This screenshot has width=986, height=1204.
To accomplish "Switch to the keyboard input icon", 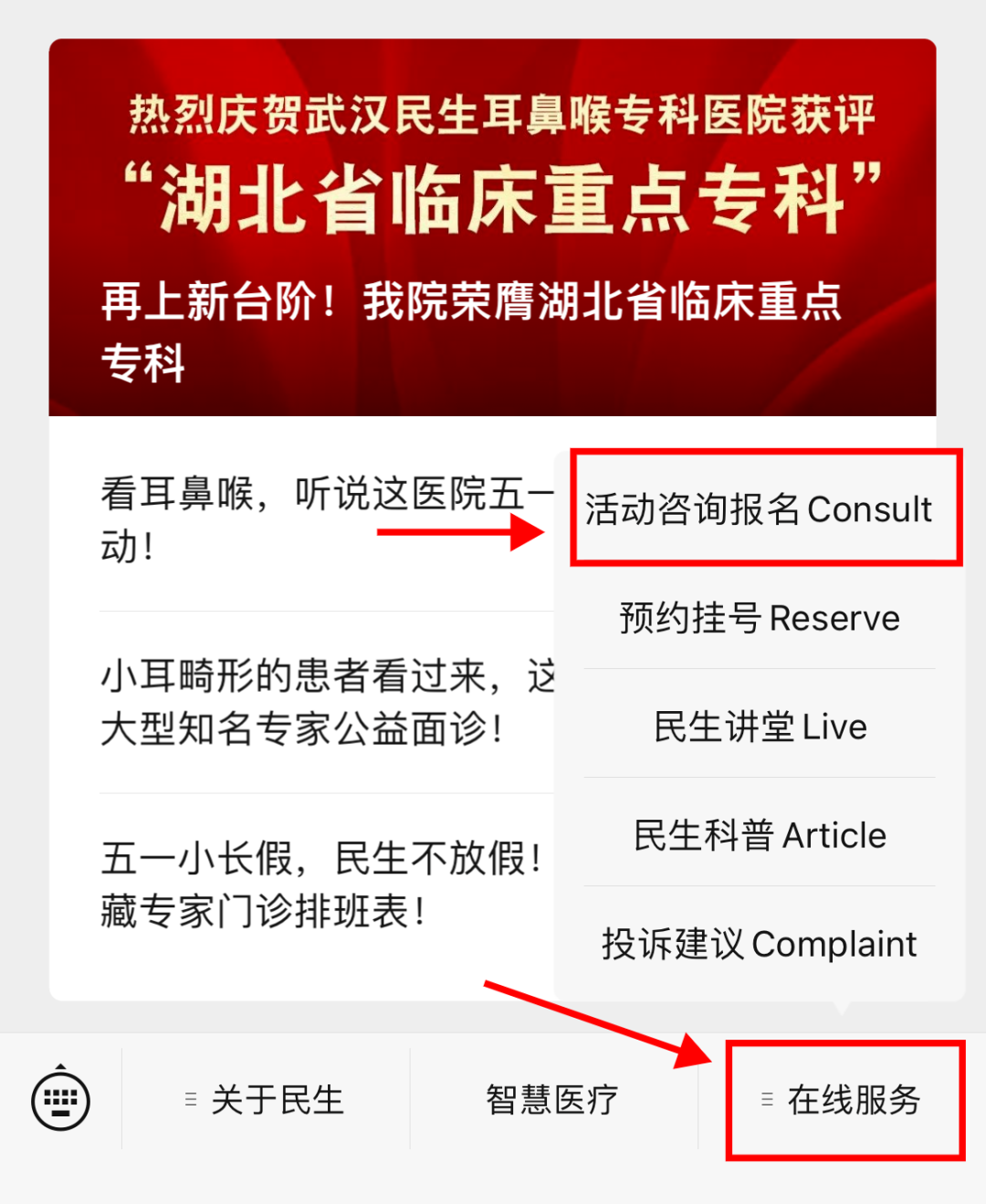I will click(60, 1099).
